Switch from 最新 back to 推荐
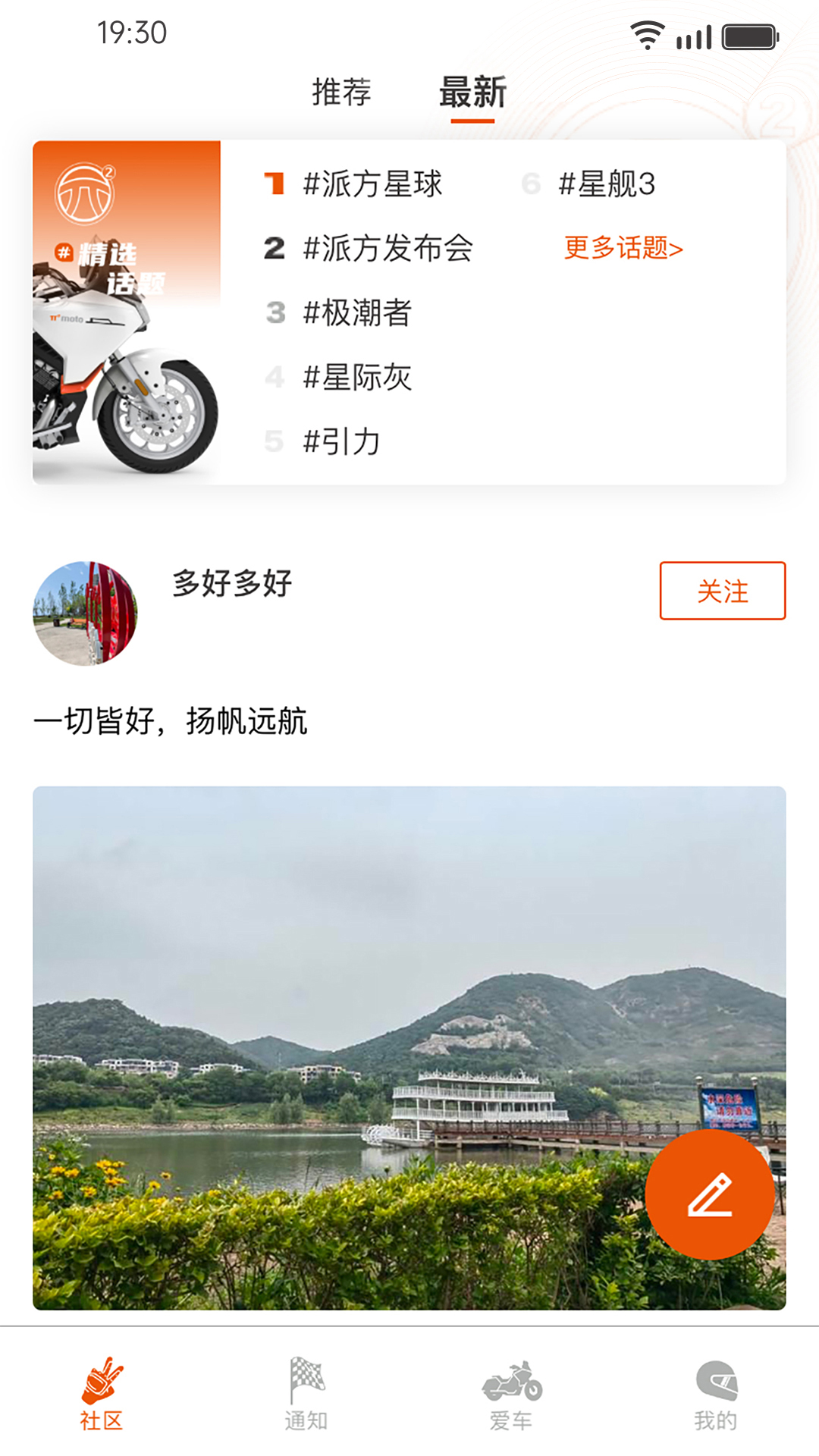The height and width of the screenshot is (1456, 819). click(340, 91)
